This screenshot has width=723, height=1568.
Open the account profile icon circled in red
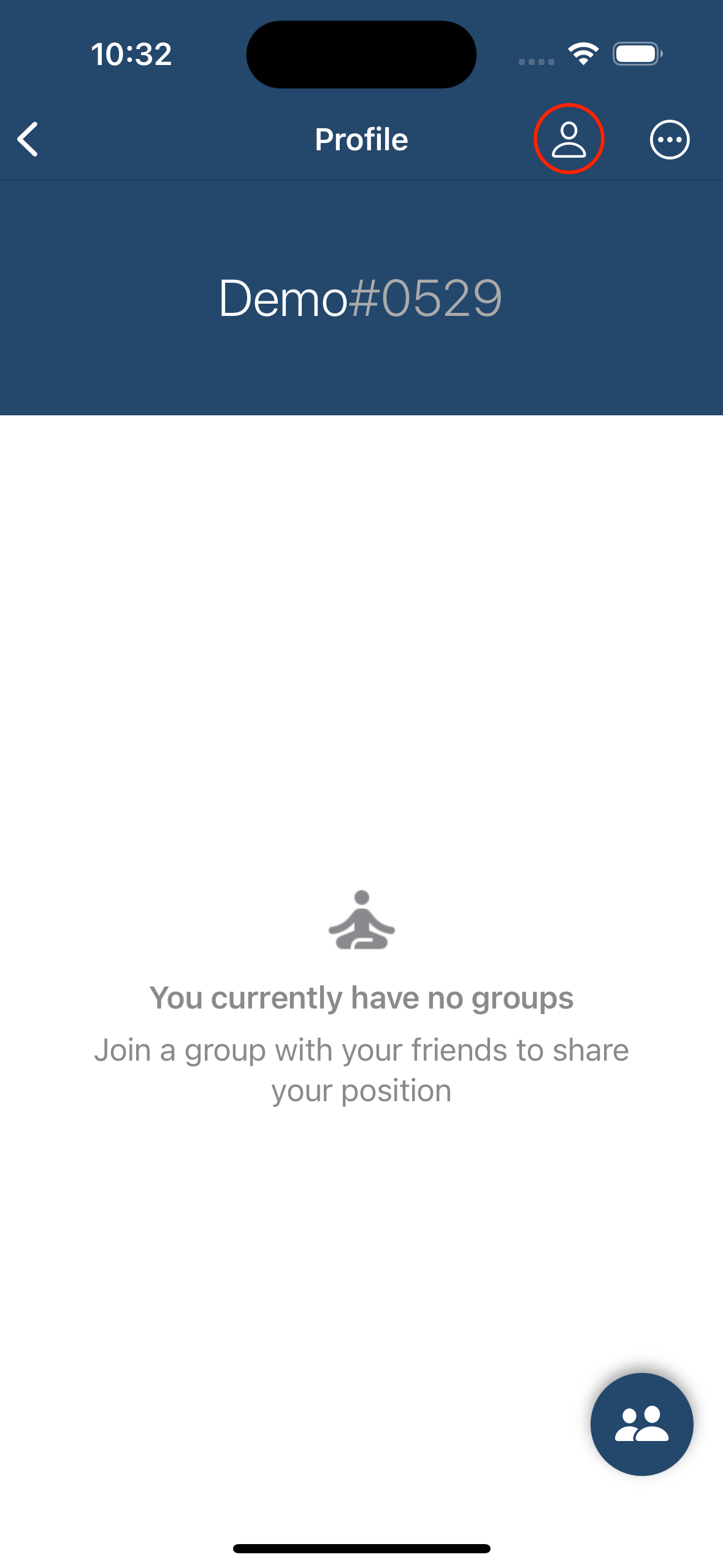[x=569, y=139]
